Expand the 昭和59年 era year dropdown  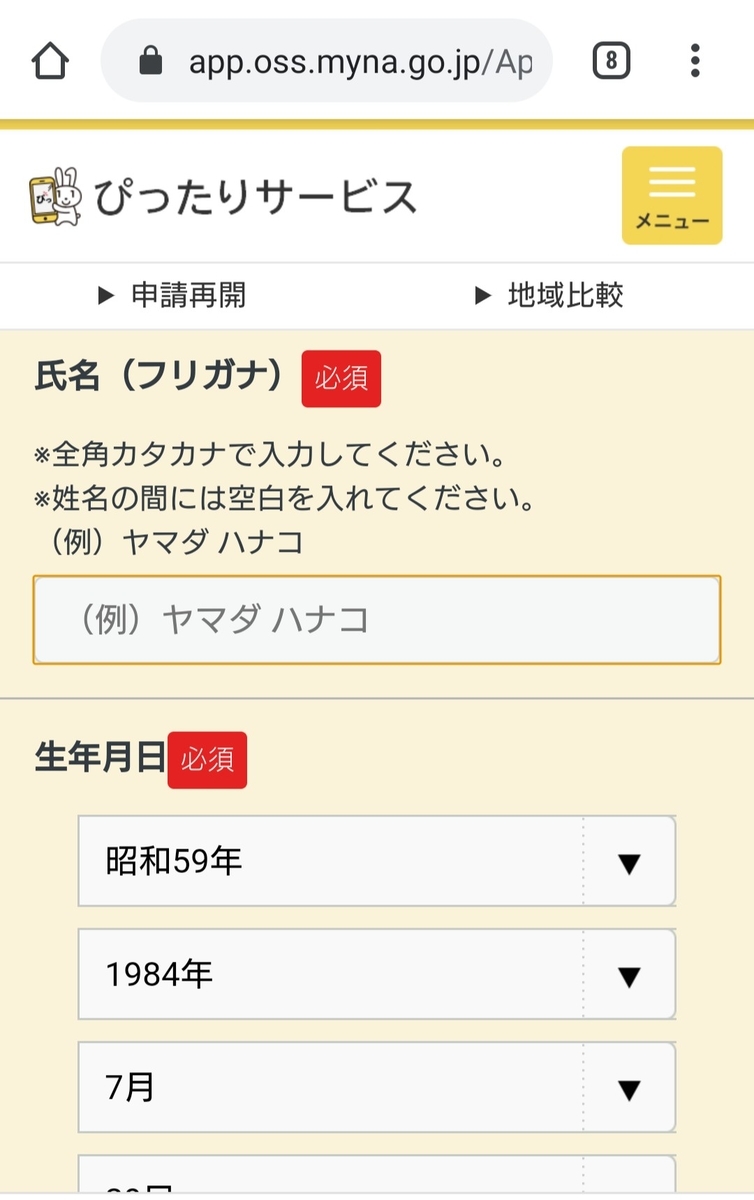tap(376, 861)
